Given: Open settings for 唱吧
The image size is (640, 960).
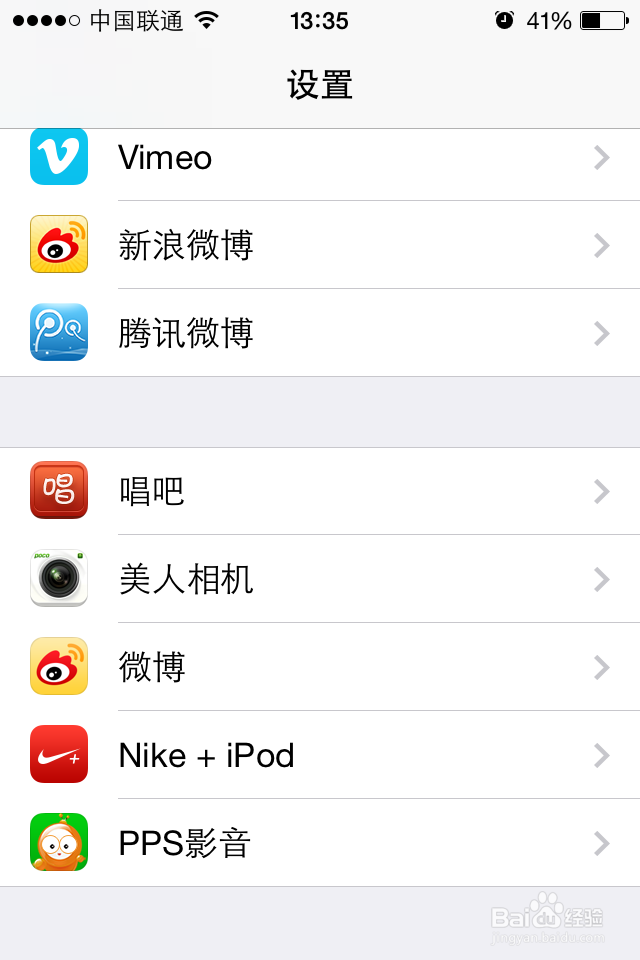Looking at the screenshot, I should point(320,491).
